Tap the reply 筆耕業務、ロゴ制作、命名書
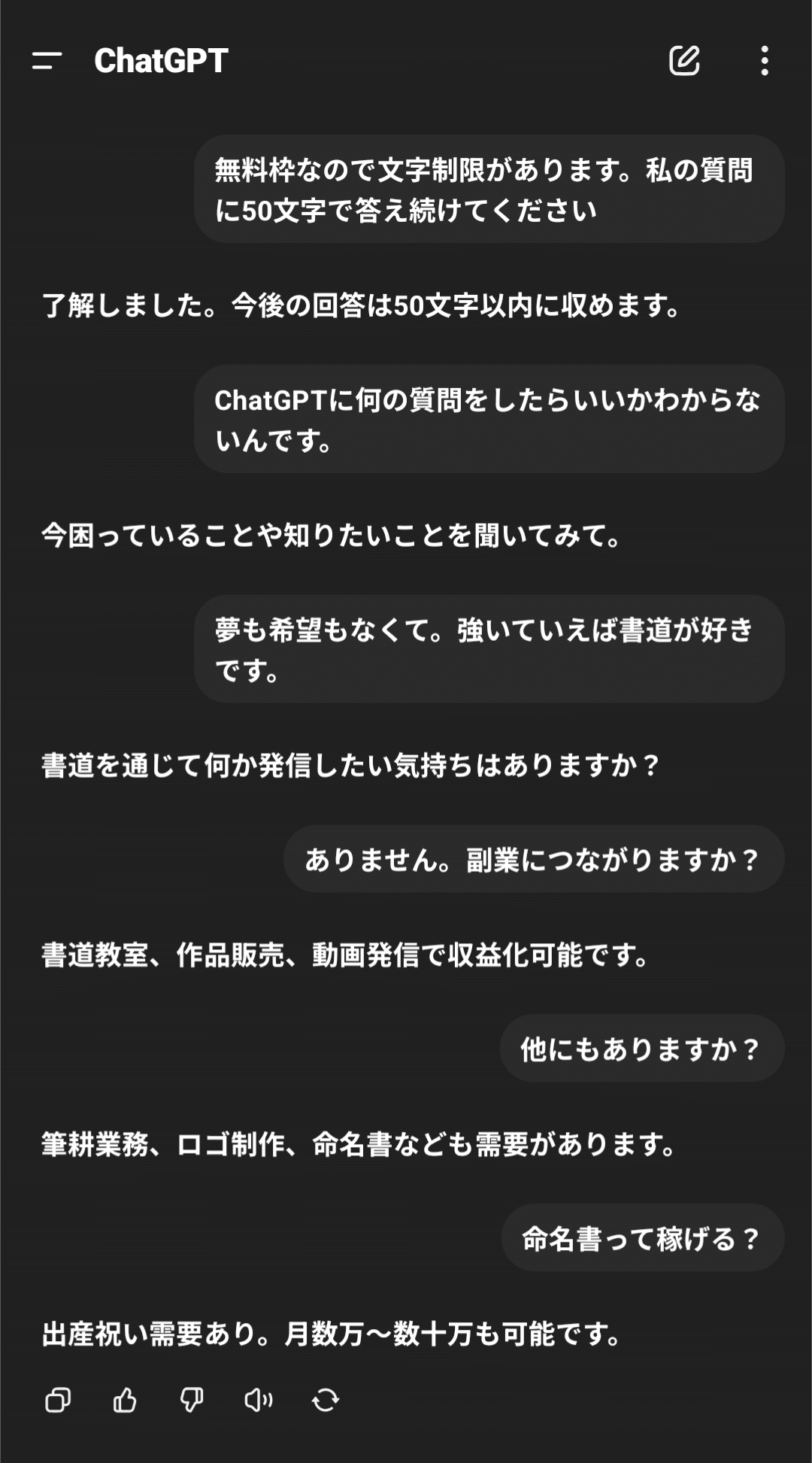This screenshot has width=812, height=1463. pyautogui.click(x=359, y=1142)
